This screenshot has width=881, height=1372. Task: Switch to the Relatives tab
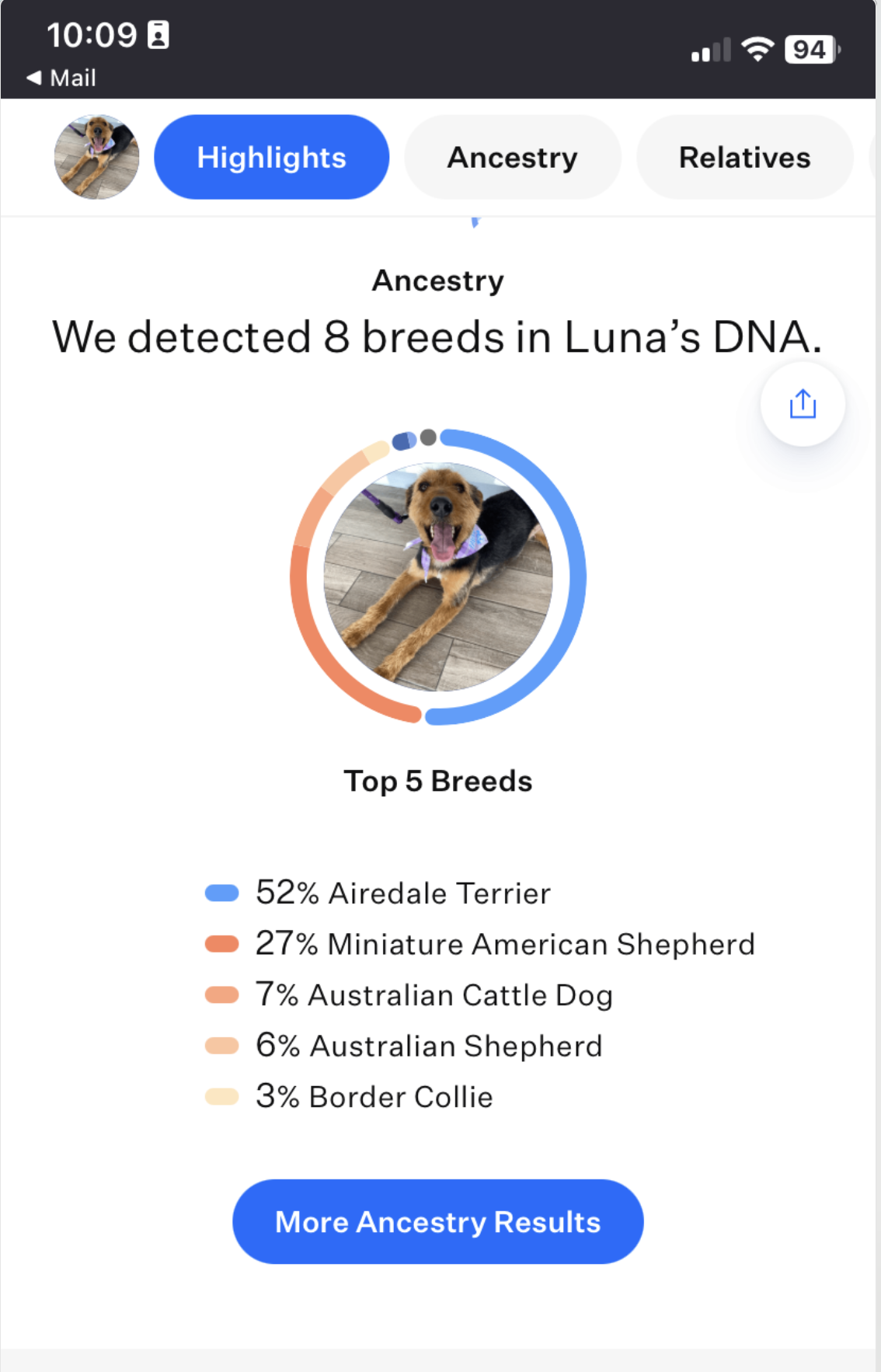744,158
